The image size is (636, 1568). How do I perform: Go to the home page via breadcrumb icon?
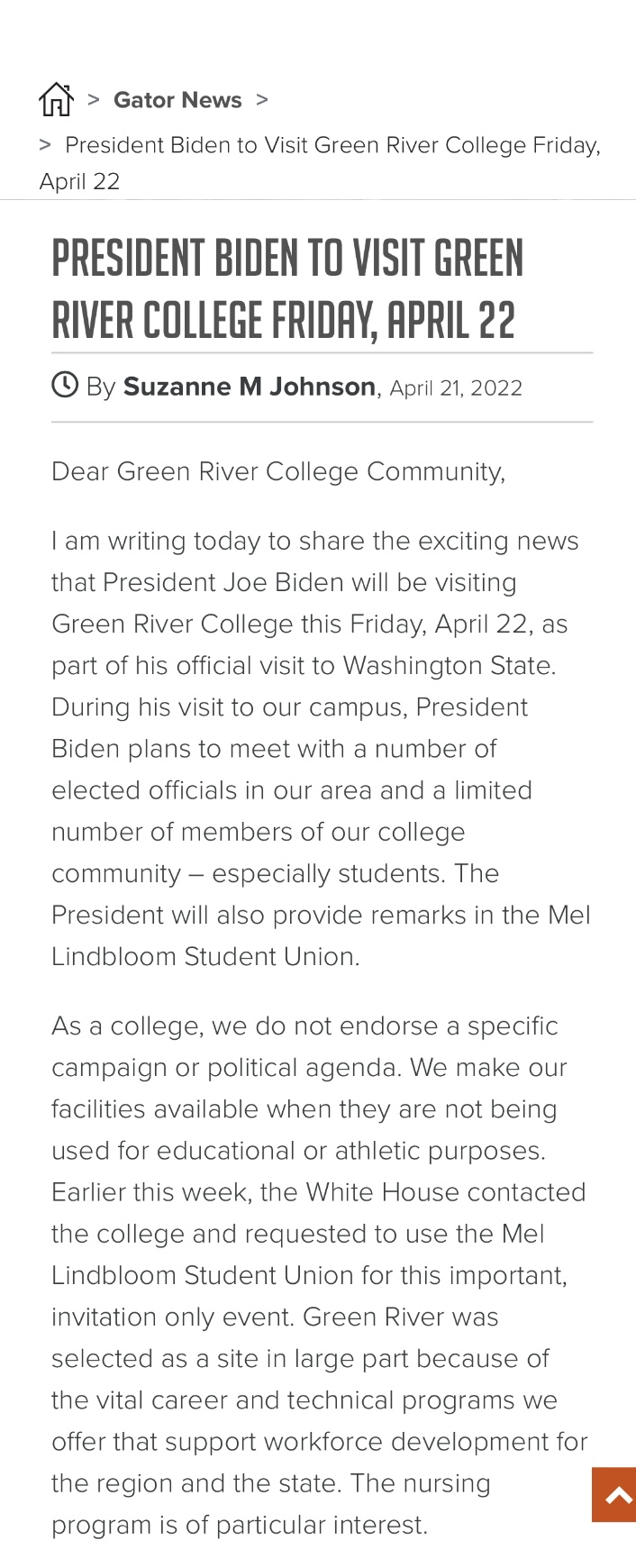(x=56, y=99)
